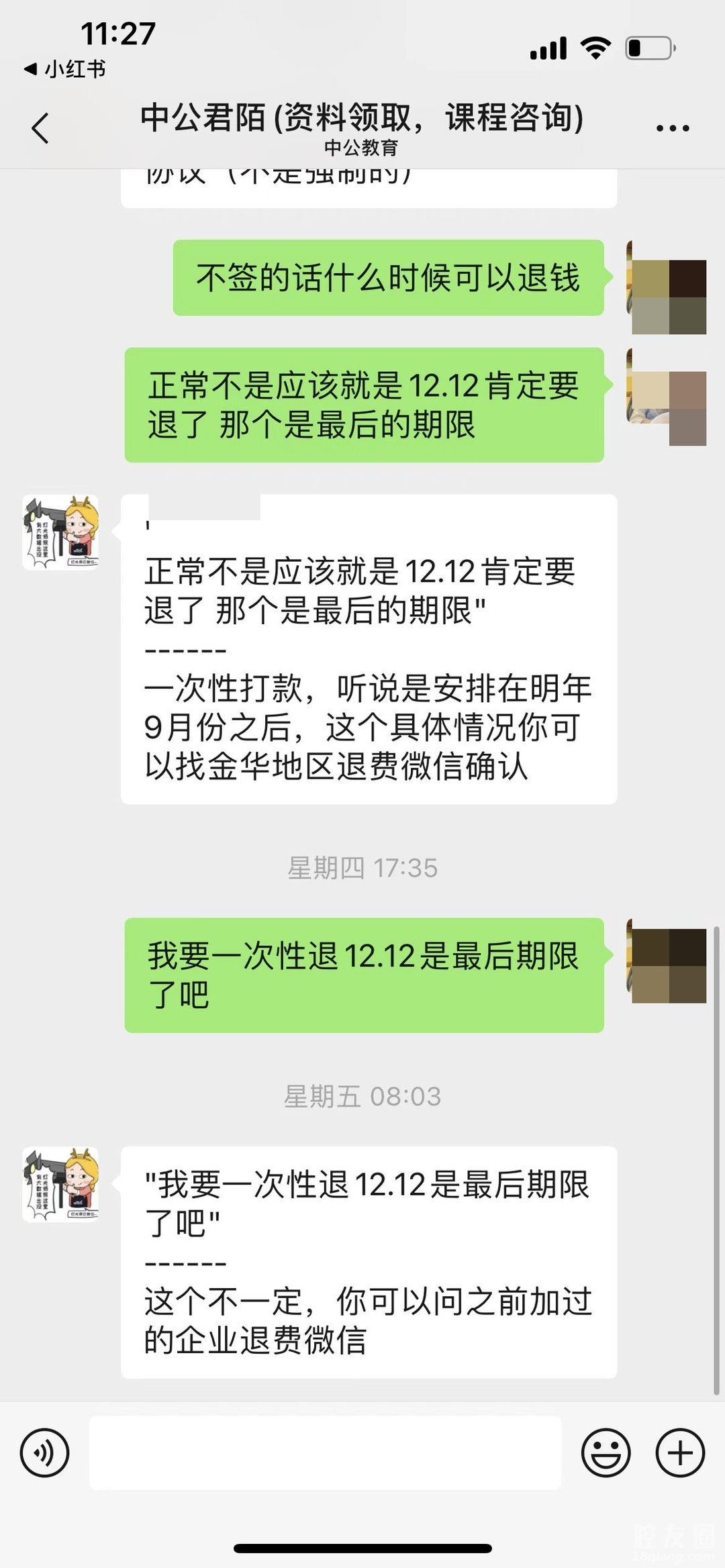Open the plus attachments menu

680,1453
